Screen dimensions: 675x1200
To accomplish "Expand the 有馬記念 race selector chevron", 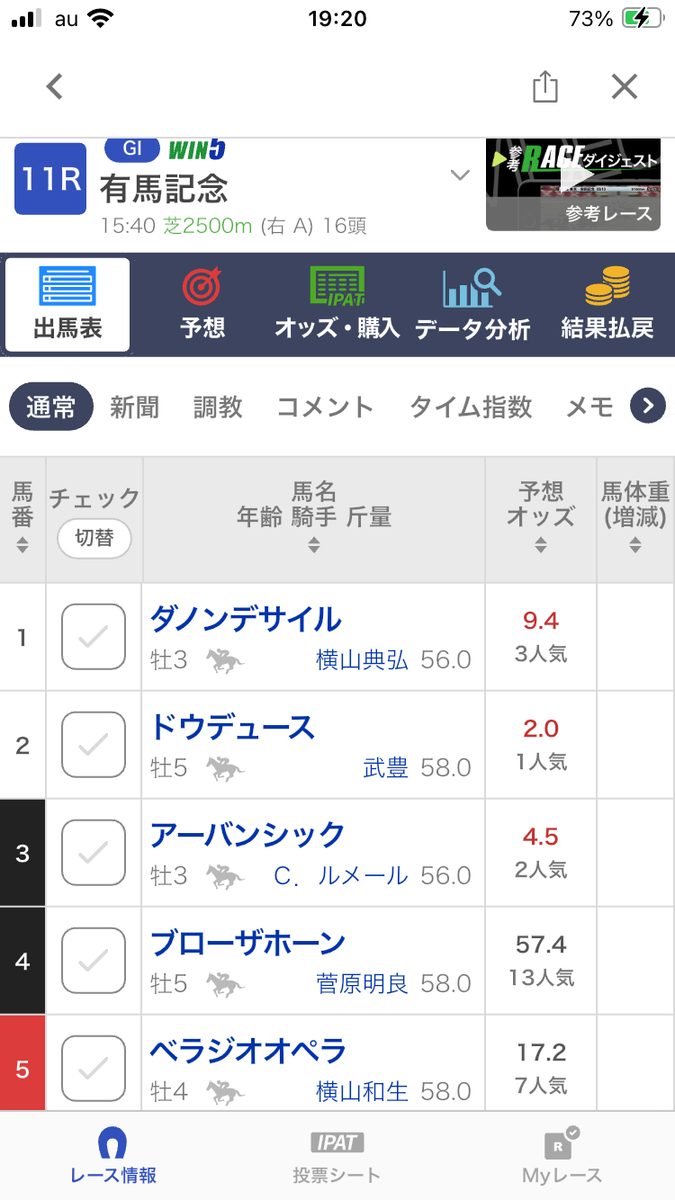I will 460,175.
